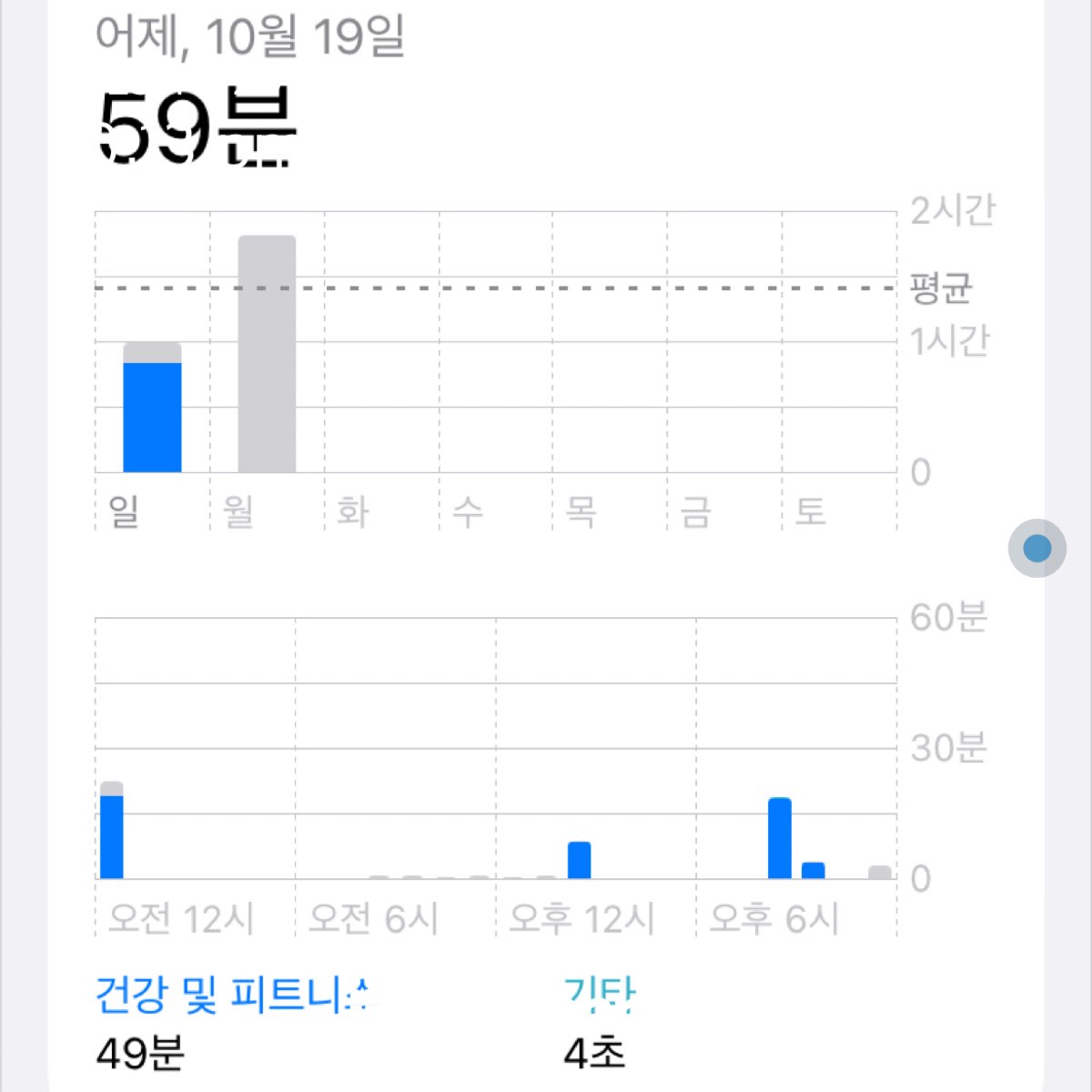Select Monday's usage bar in weekly chart

click(x=267, y=354)
